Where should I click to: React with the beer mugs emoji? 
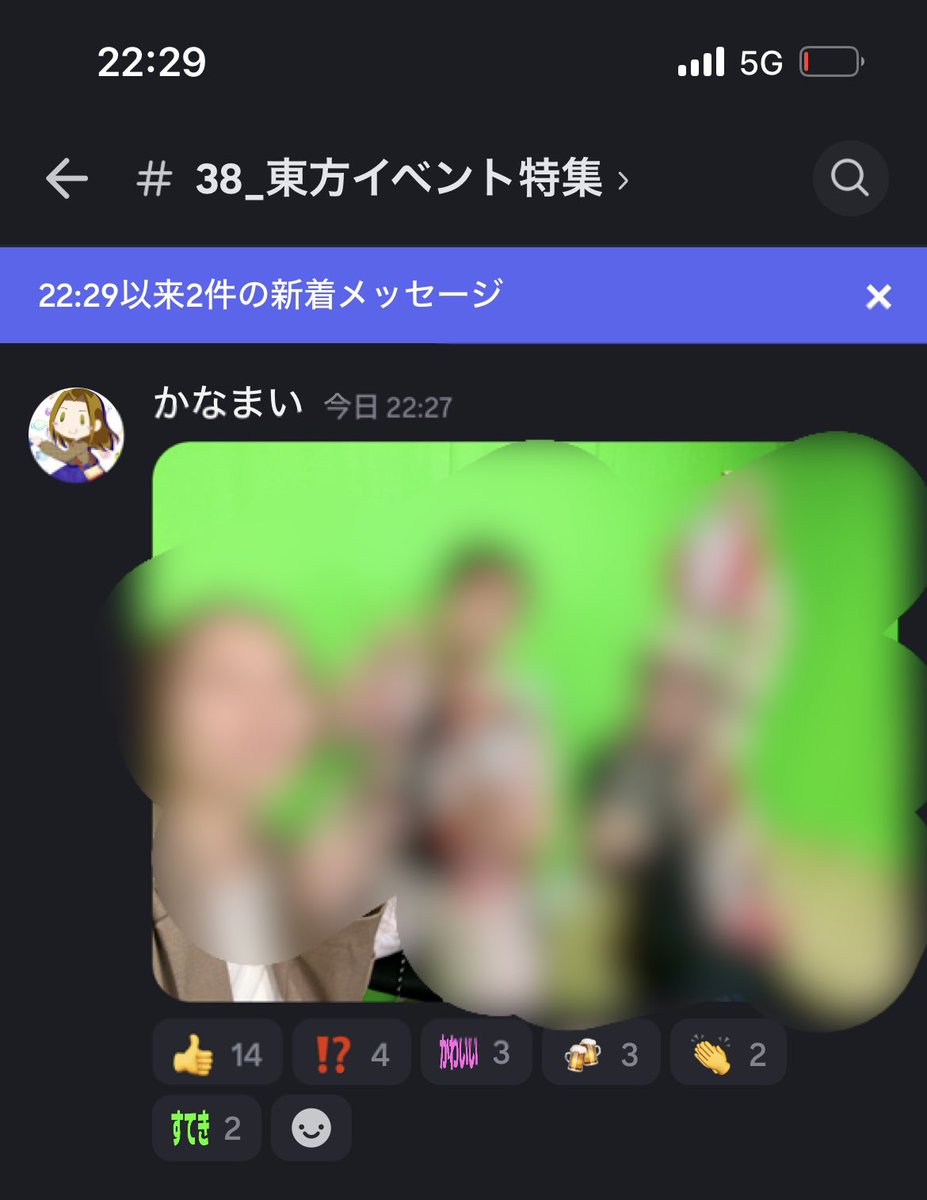(600, 1053)
